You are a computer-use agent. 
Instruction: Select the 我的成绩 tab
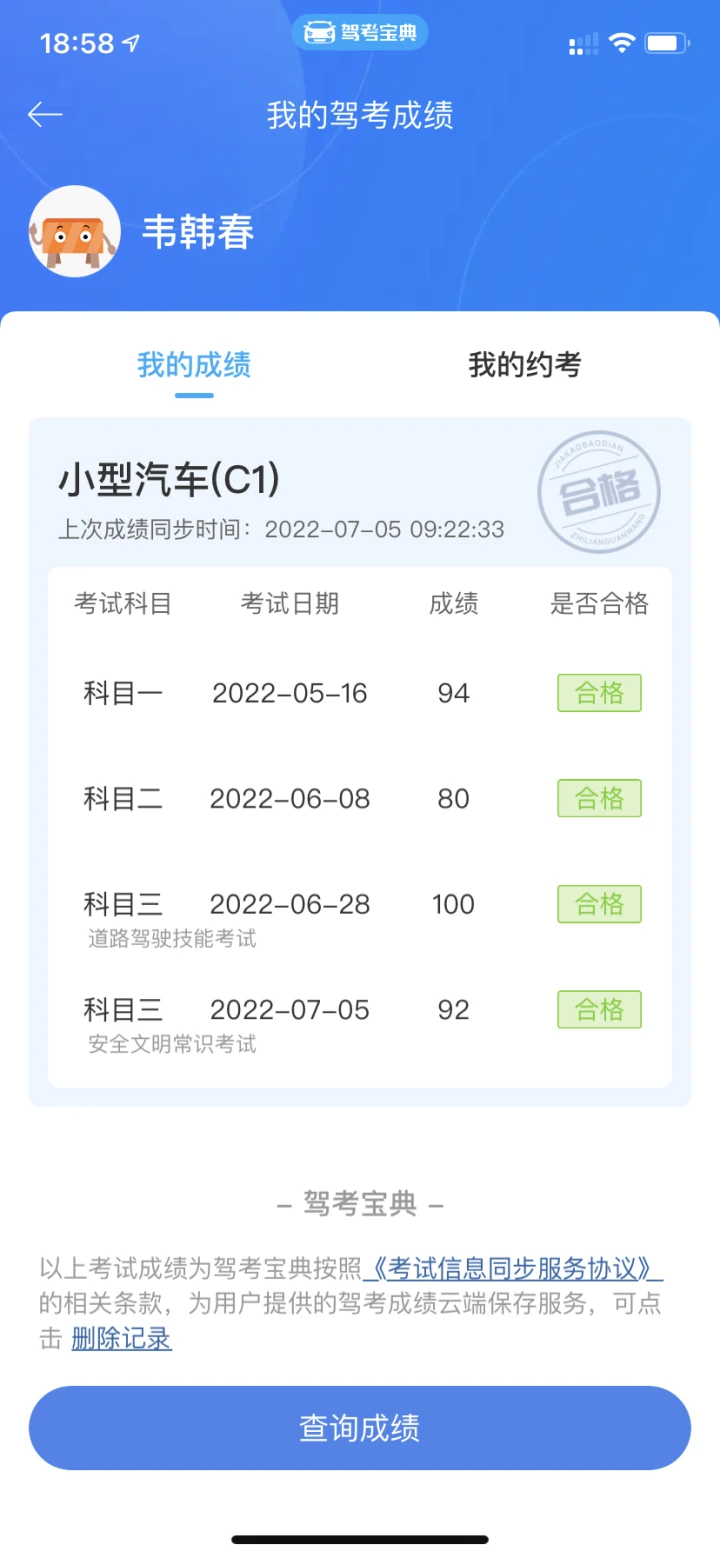click(194, 365)
